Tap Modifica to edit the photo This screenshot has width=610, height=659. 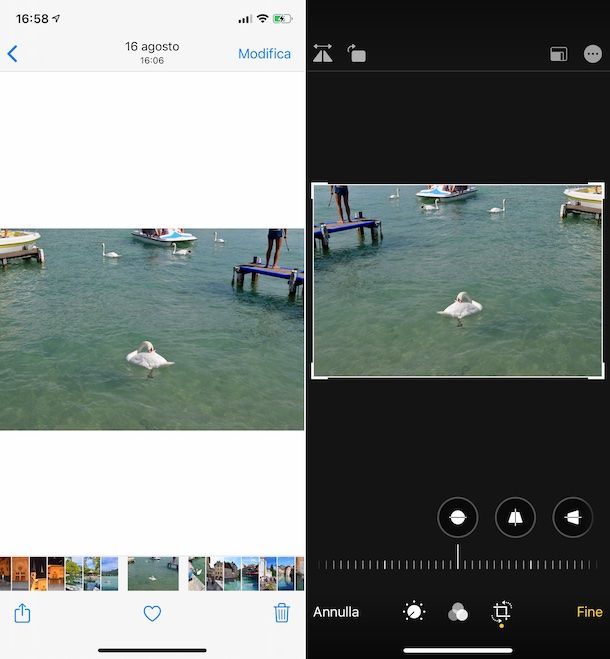point(264,54)
